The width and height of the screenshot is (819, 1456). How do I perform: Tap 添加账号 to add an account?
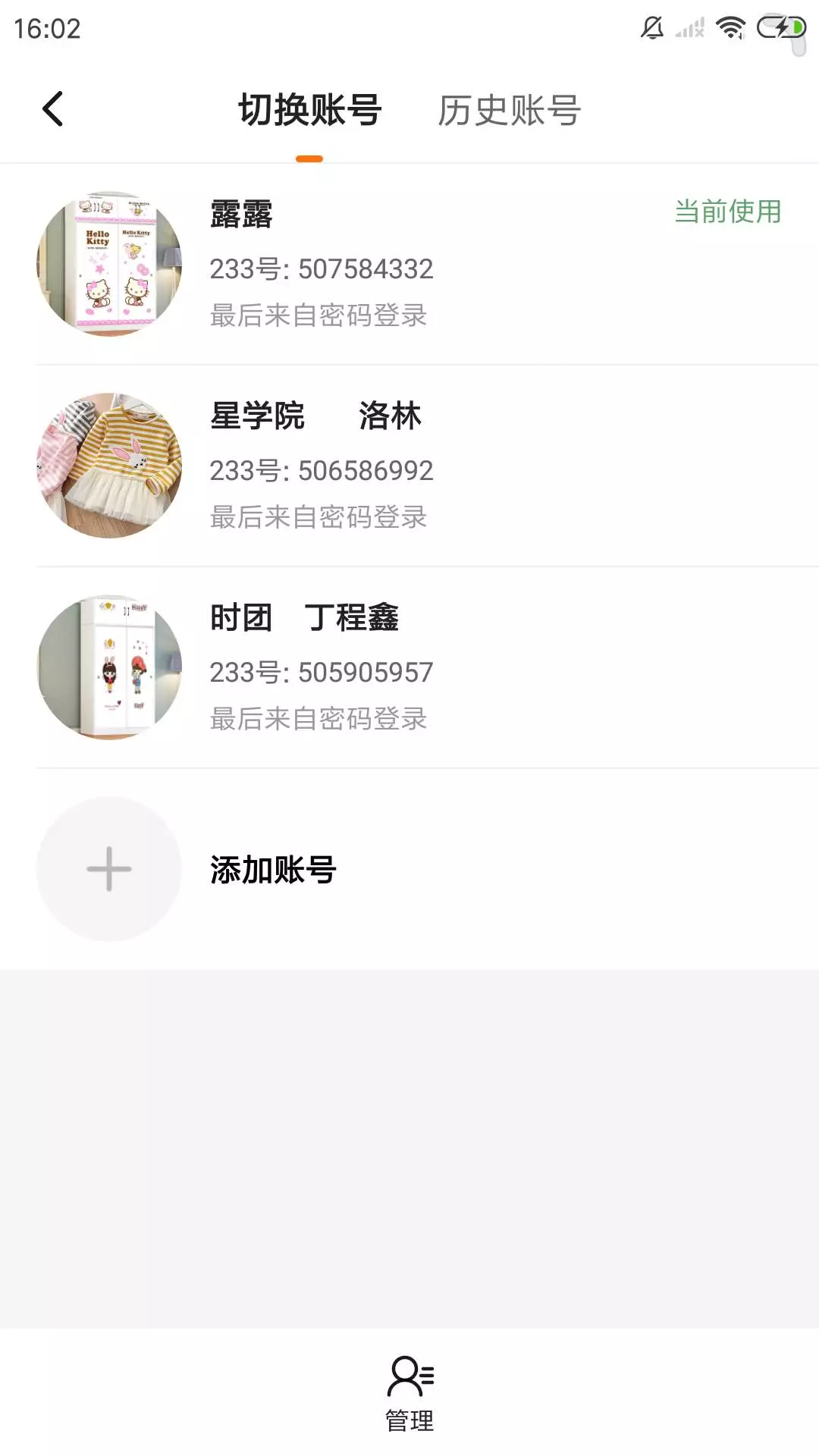pyautogui.click(x=273, y=869)
